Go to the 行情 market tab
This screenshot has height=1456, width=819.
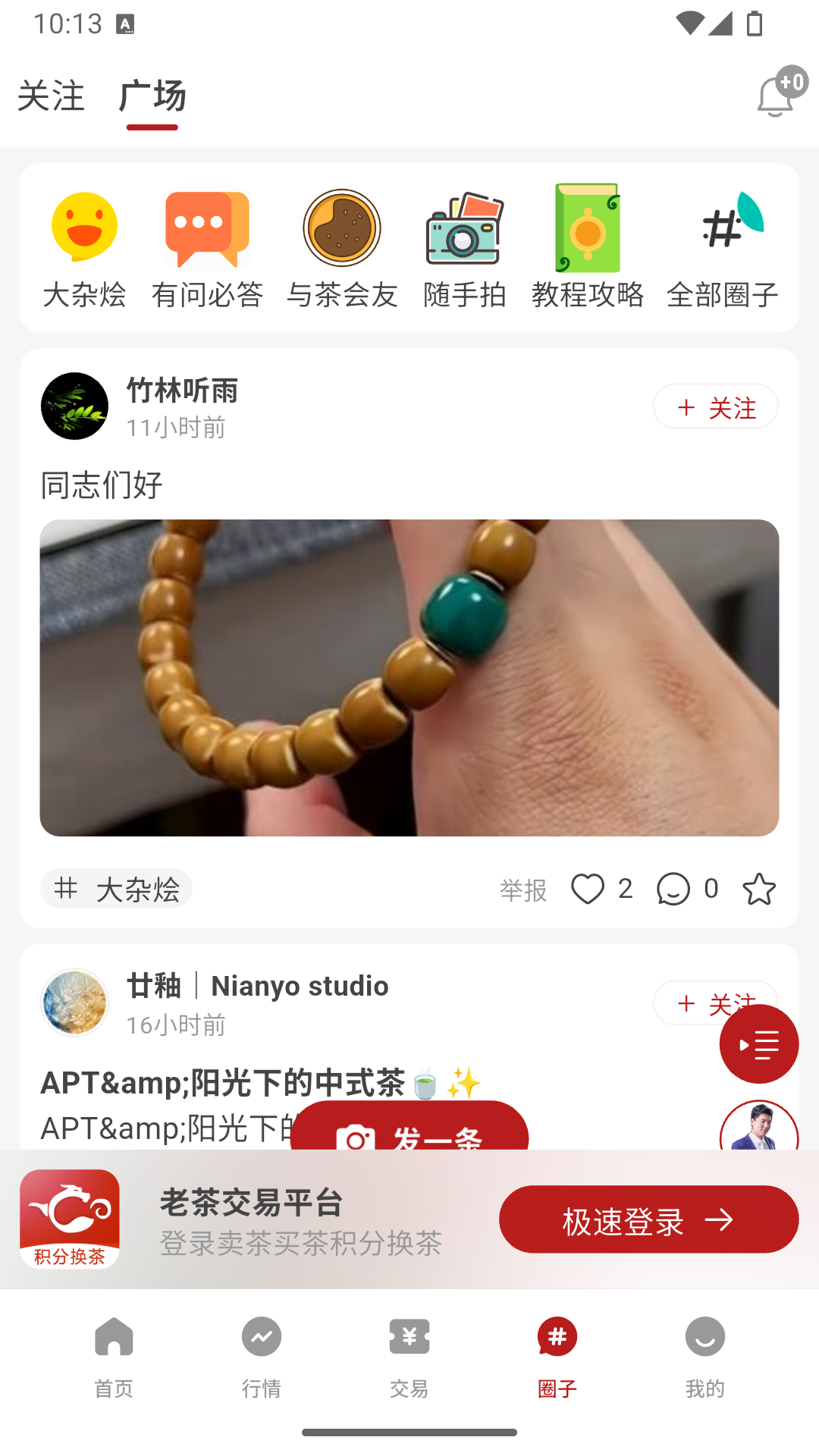click(x=262, y=1357)
